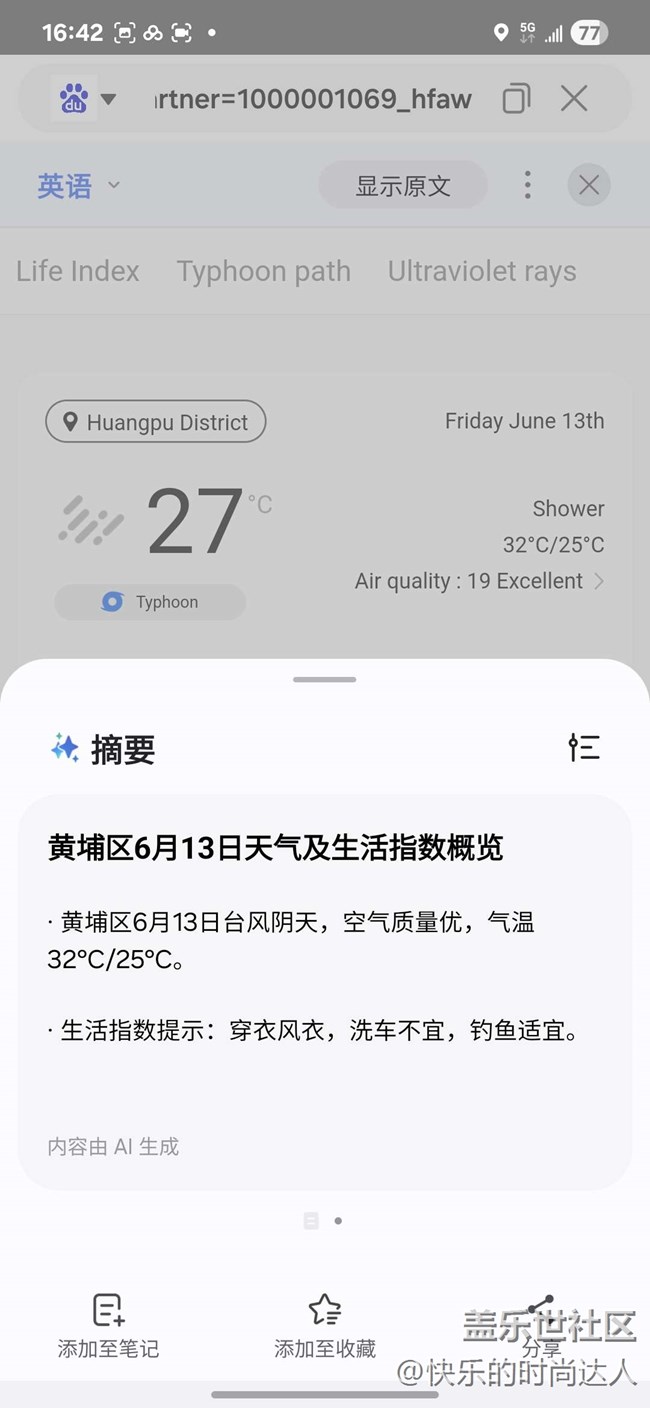Screen dimensions: 650x1408
Task: Change the translation language 英语 dropdown
Action: coord(78,186)
